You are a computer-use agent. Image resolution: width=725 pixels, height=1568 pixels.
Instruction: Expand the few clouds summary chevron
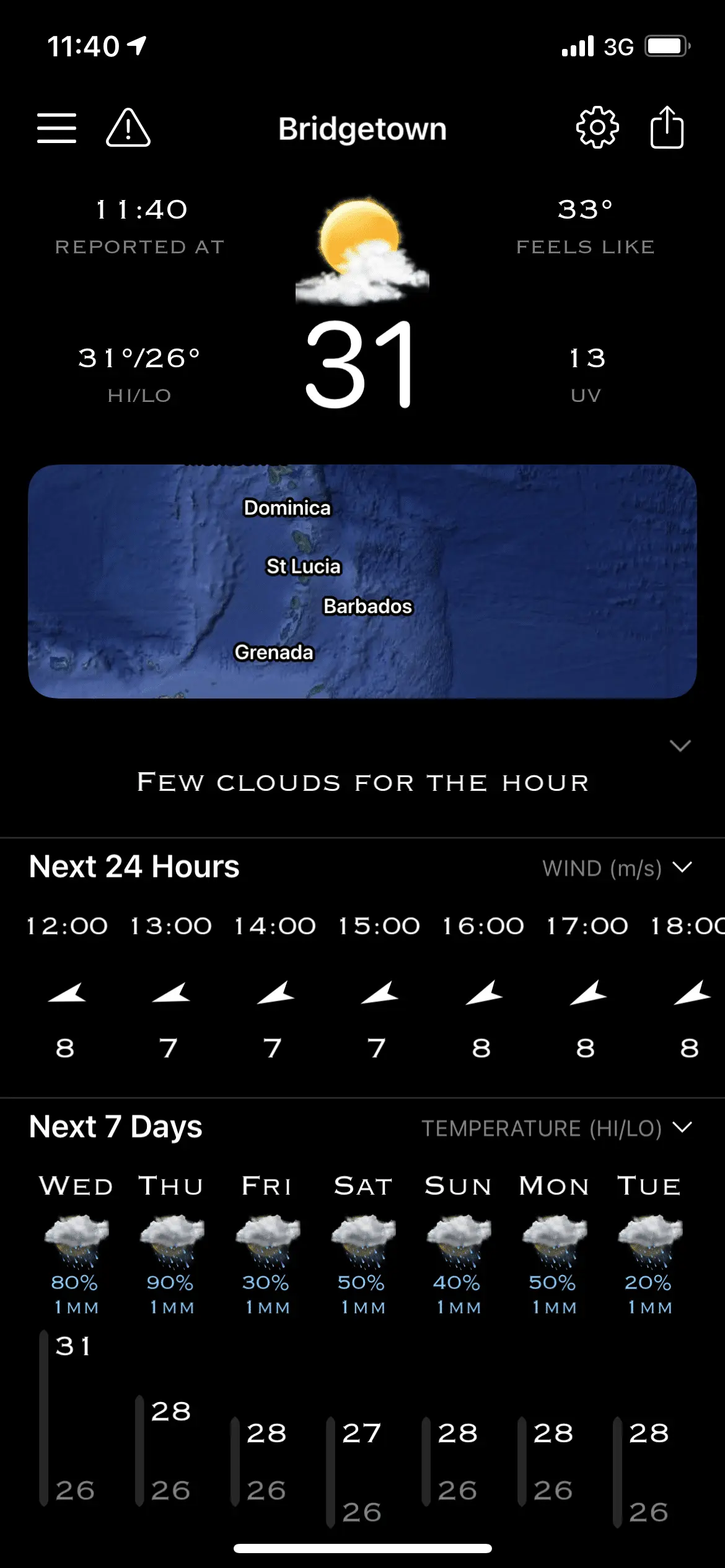point(680,746)
